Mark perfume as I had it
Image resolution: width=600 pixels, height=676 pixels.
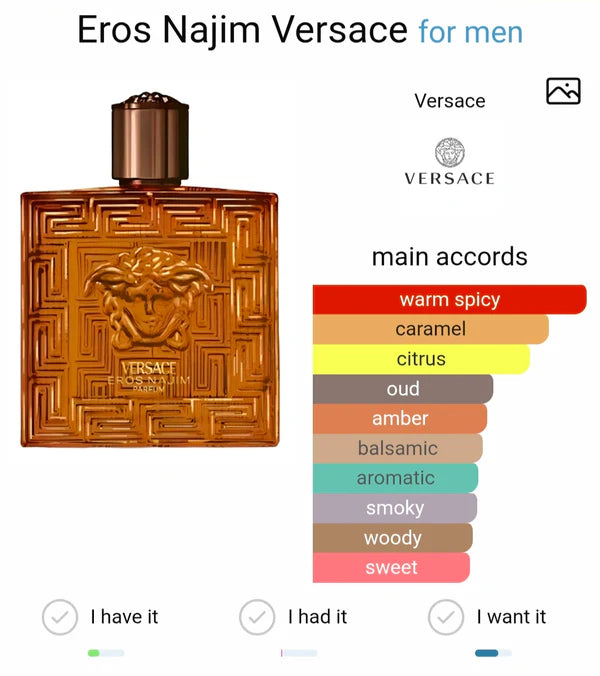pyautogui.click(x=258, y=617)
